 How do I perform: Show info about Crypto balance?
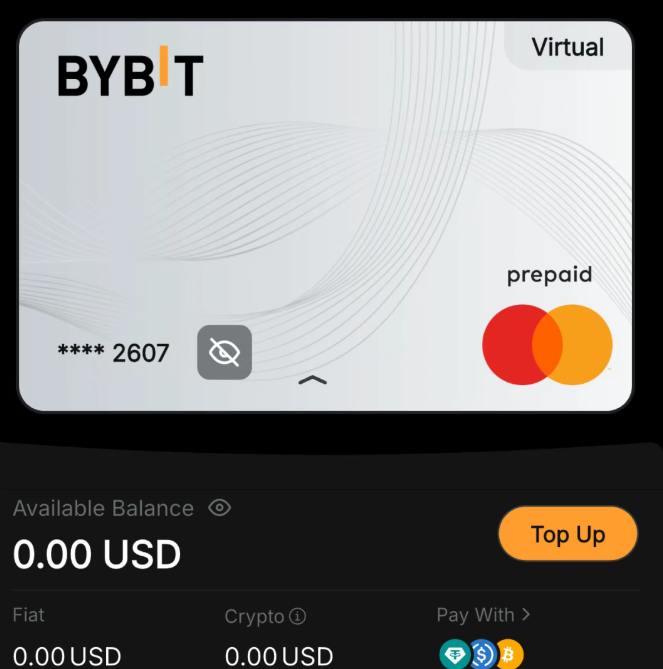point(297,617)
